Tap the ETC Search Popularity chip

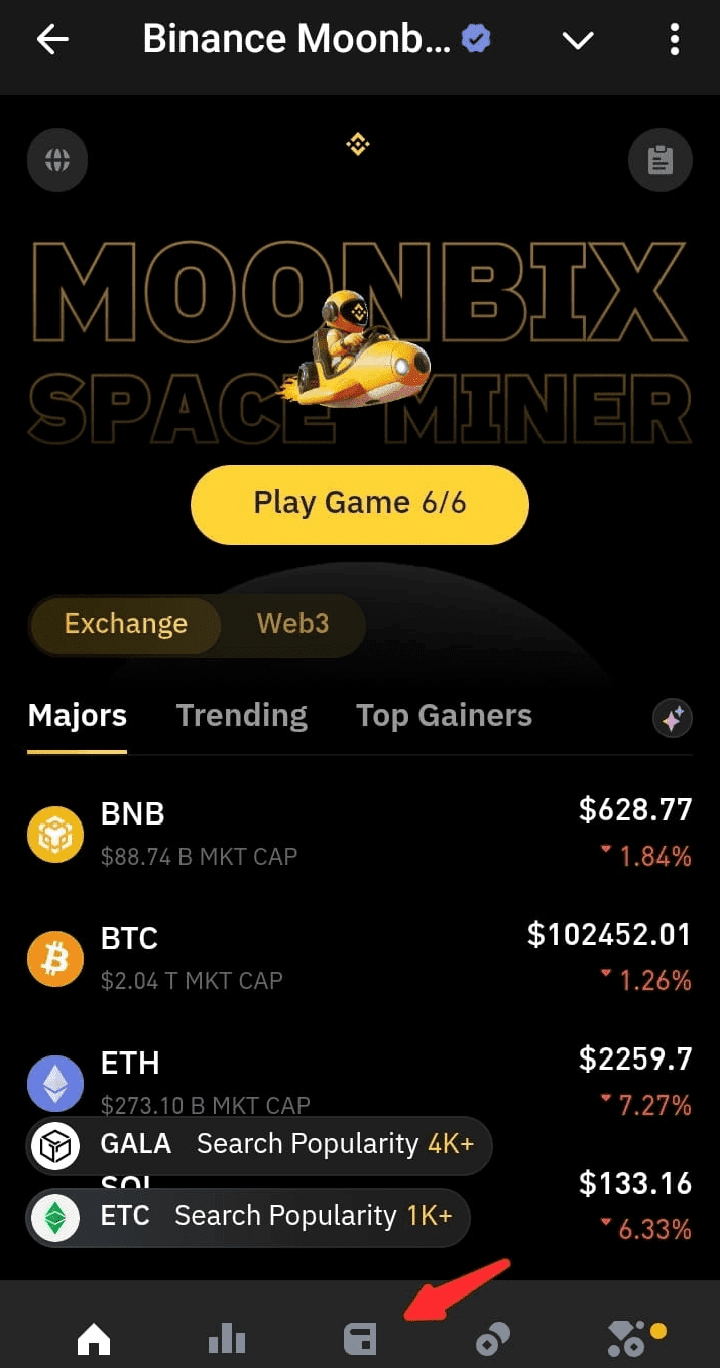247,1217
